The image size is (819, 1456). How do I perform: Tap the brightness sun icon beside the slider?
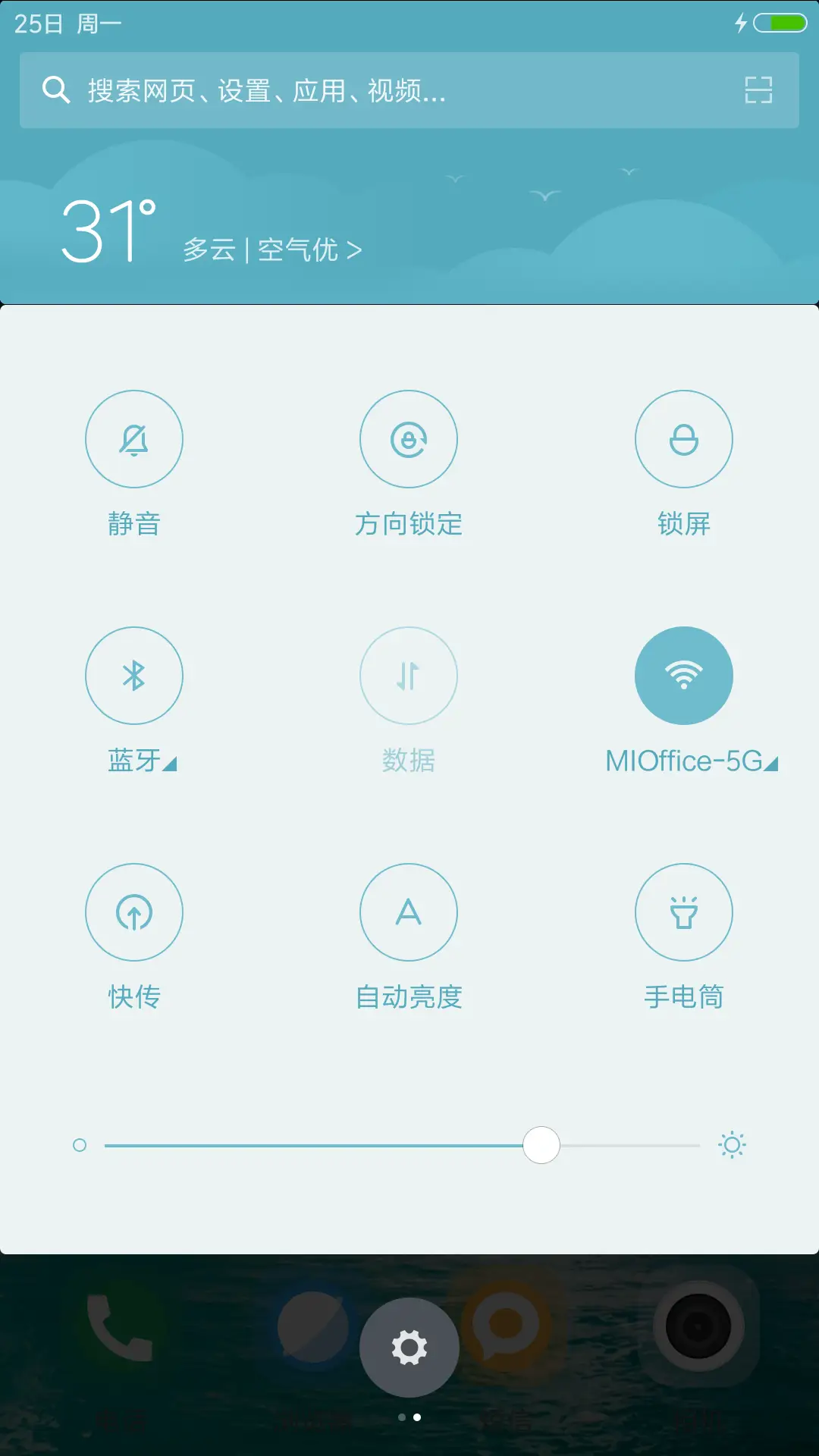[733, 1145]
